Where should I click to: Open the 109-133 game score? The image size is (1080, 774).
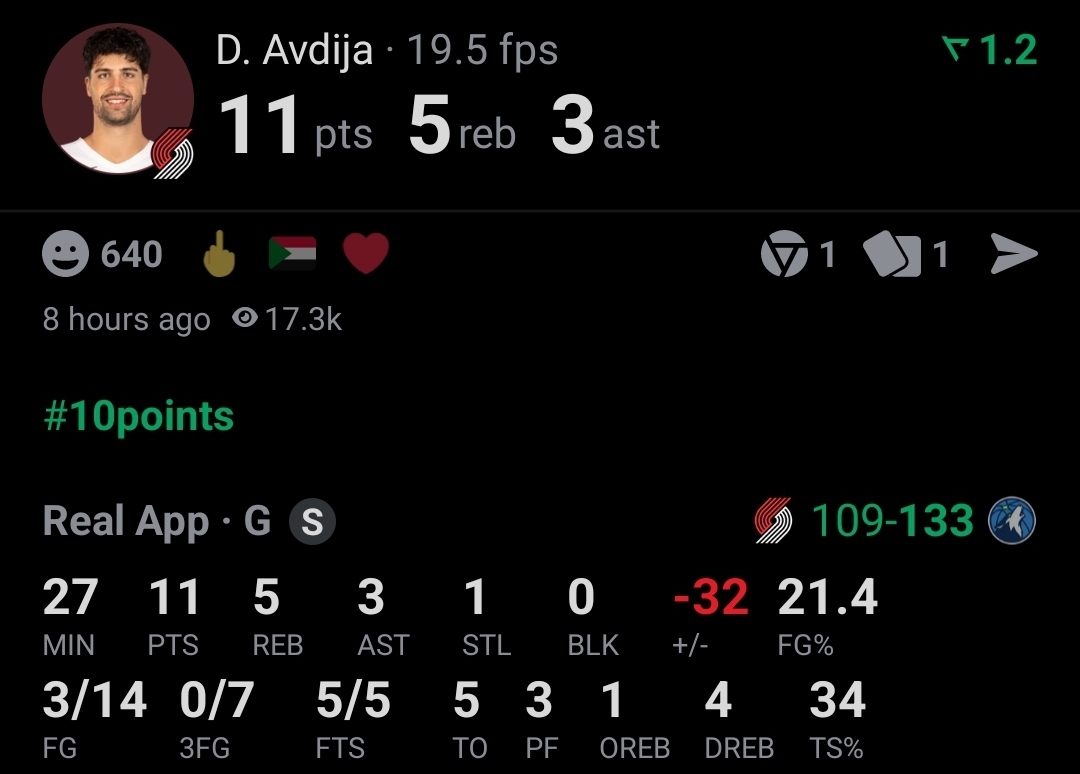tap(893, 520)
